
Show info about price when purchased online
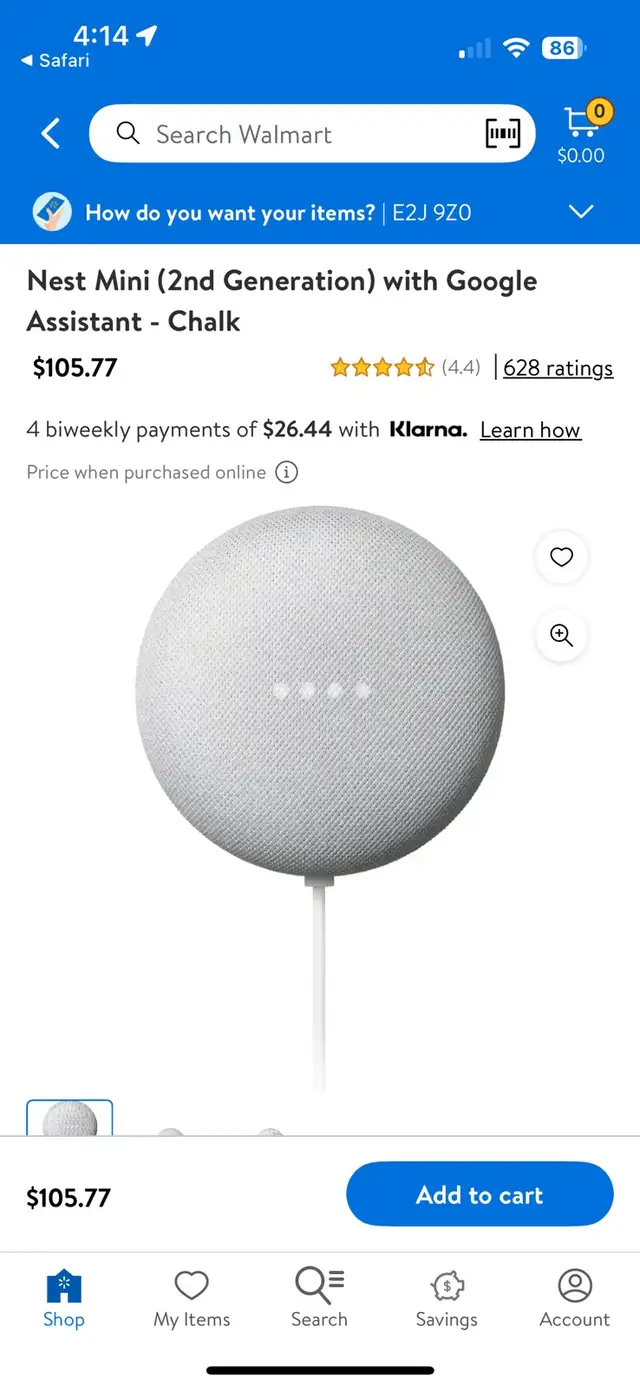287,472
